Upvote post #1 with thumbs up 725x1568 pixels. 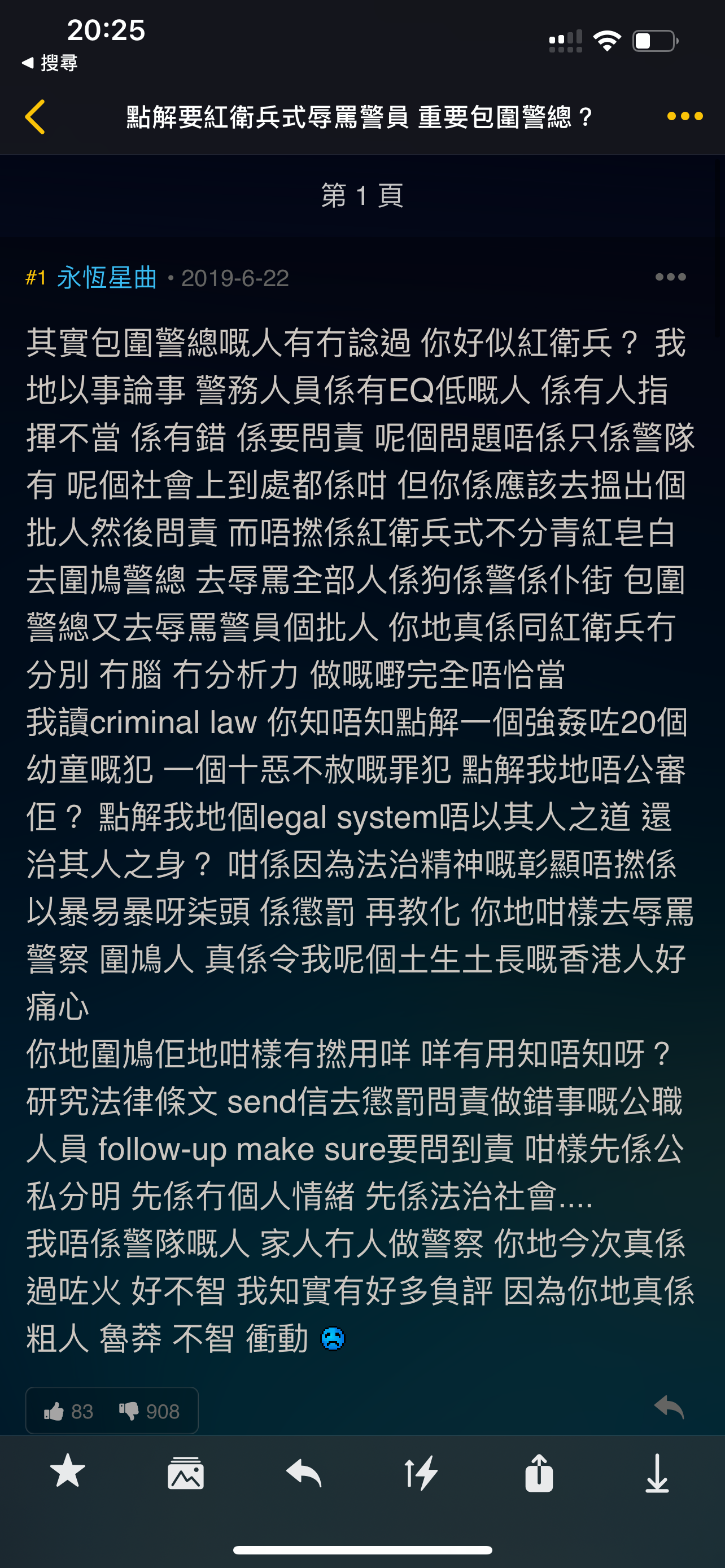pyautogui.click(x=68, y=1411)
